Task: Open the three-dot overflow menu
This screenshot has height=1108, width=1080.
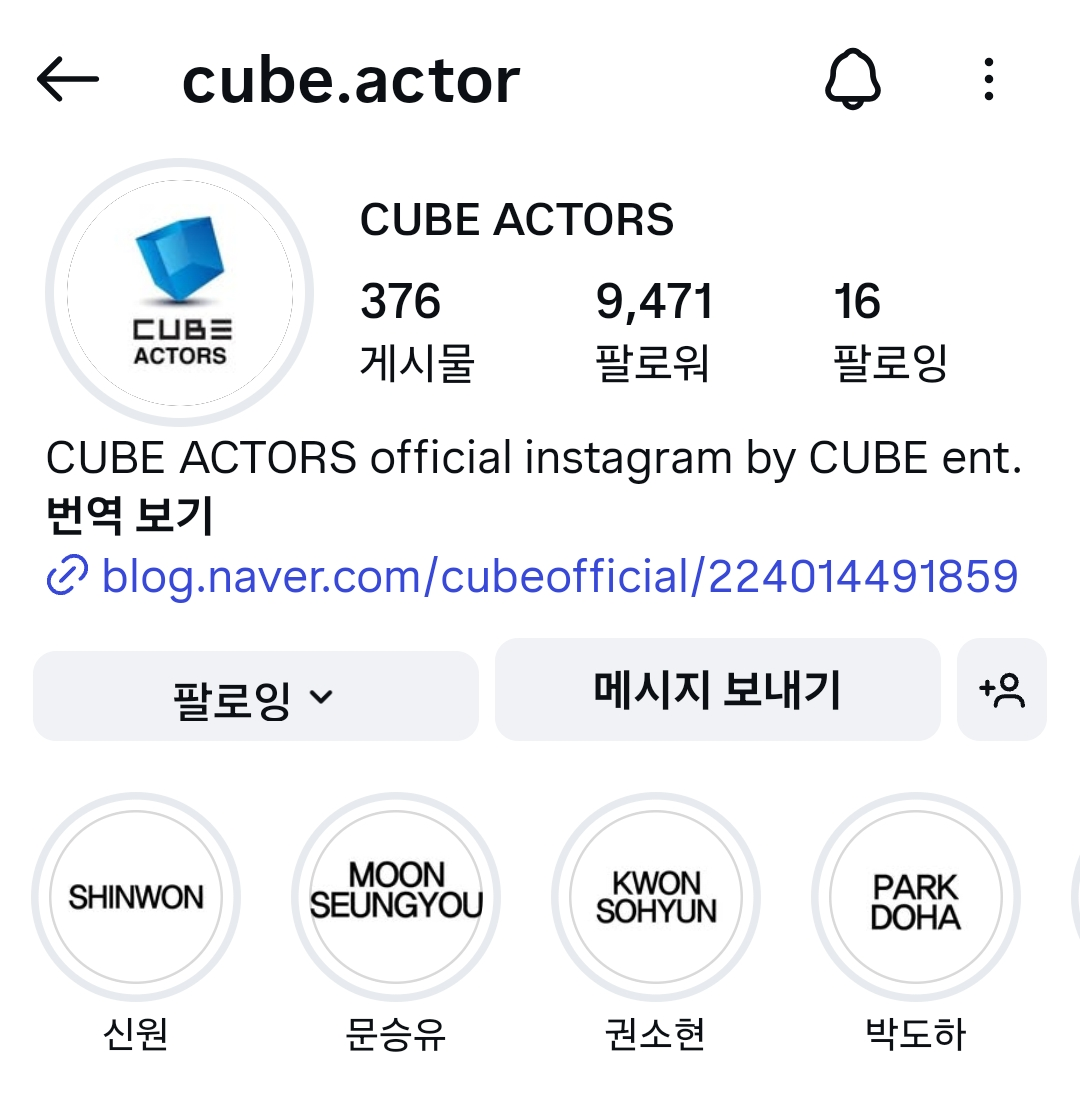Action: (988, 80)
